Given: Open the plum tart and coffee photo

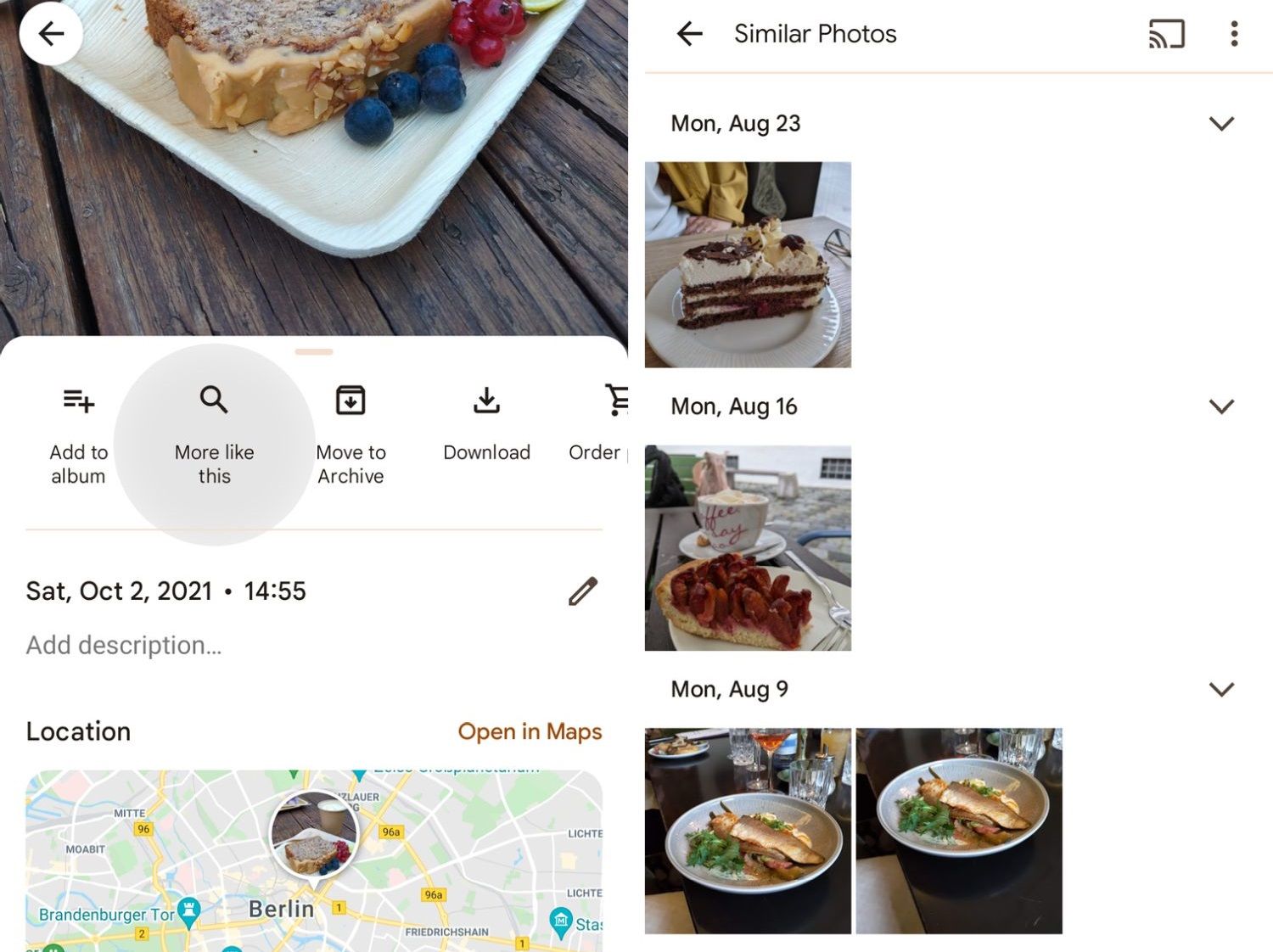Looking at the screenshot, I should (748, 548).
